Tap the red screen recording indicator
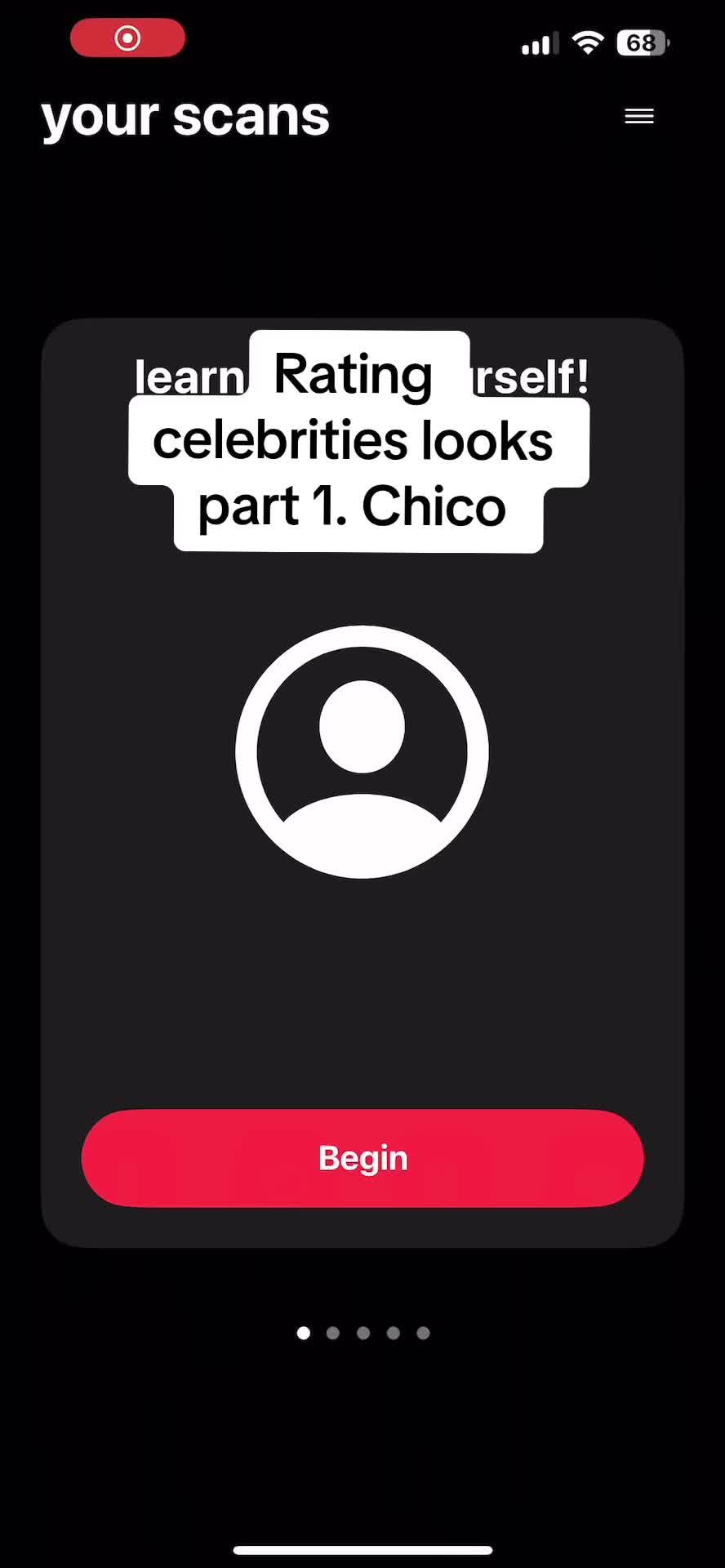 pyautogui.click(x=128, y=38)
